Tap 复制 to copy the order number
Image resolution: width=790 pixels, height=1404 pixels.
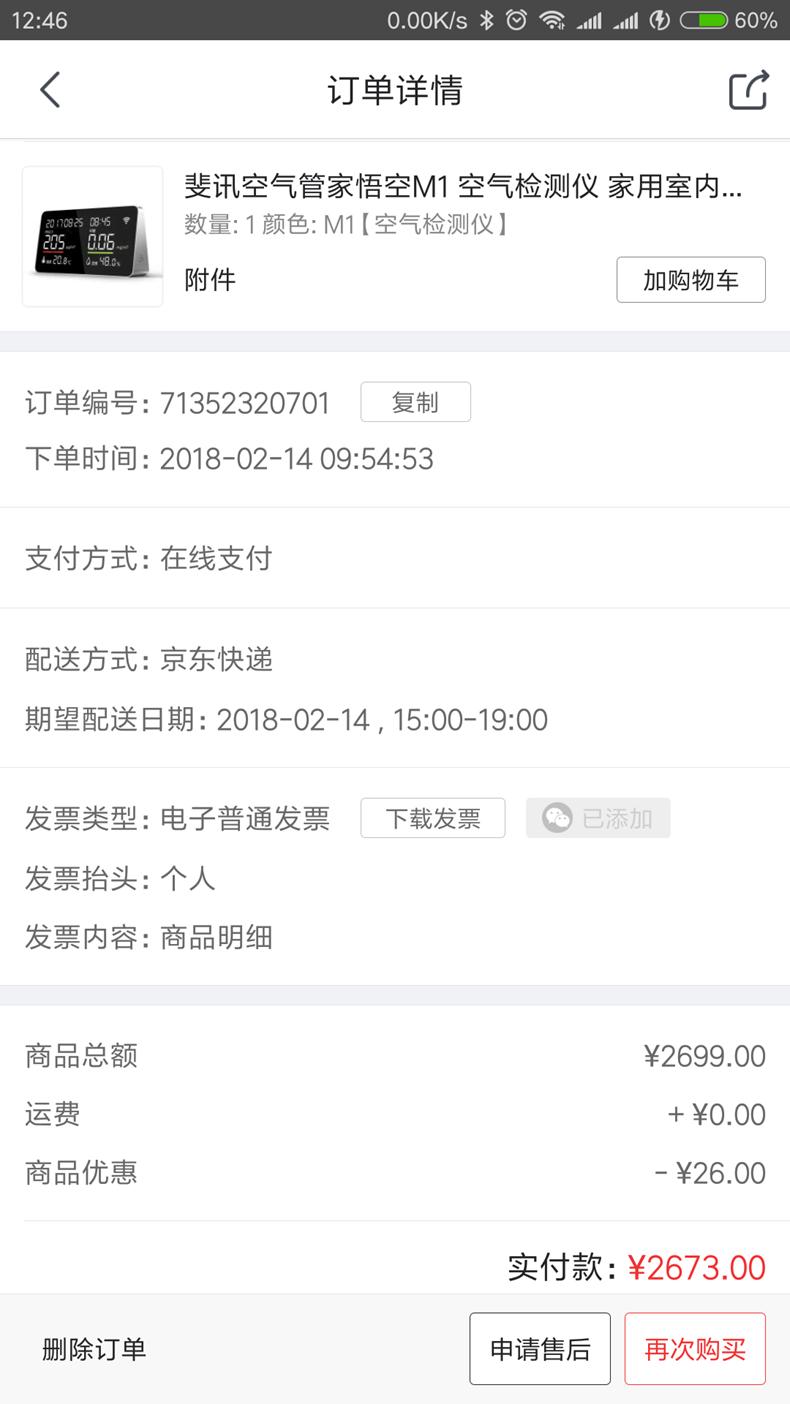tap(416, 401)
